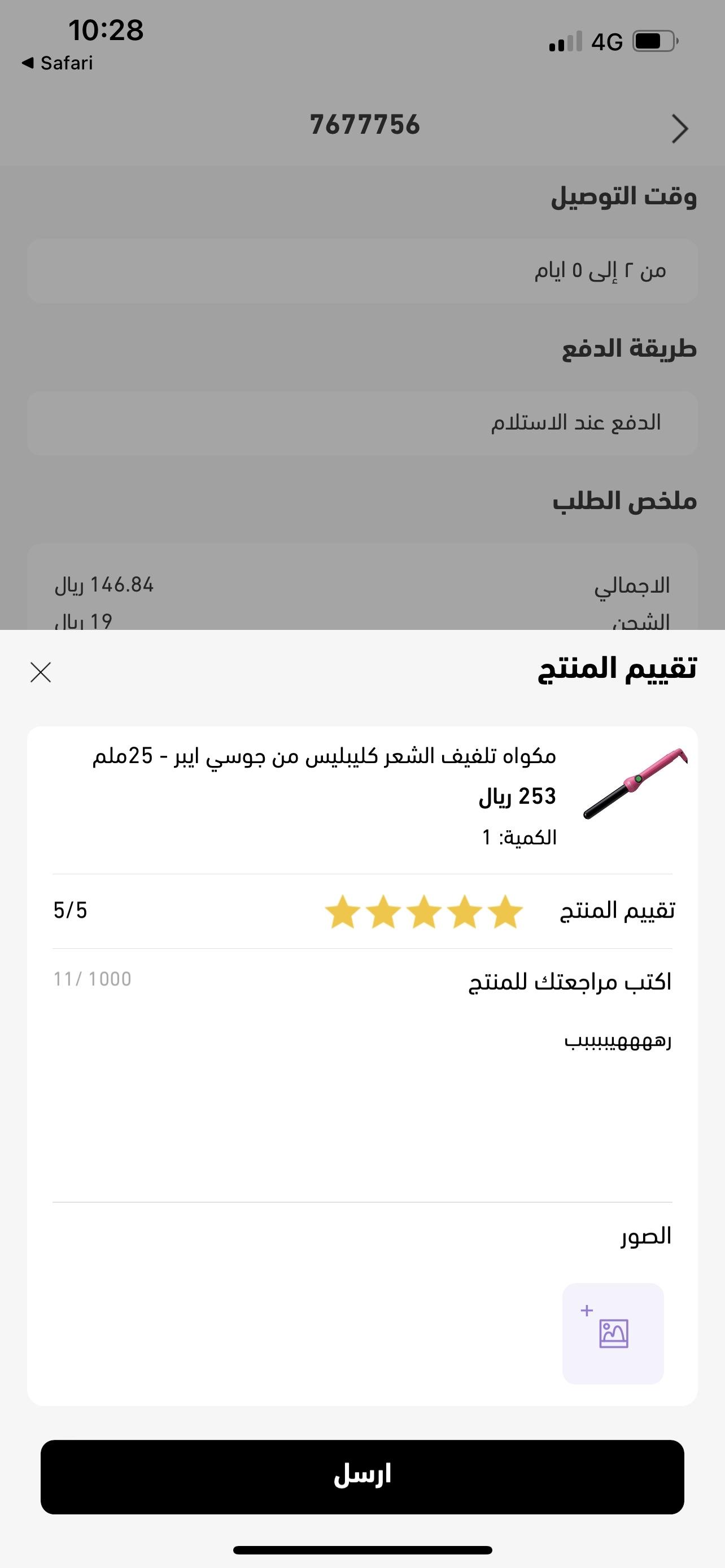
Task: Set rating to one star
Action: pyautogui.click(x=505, y=911)
